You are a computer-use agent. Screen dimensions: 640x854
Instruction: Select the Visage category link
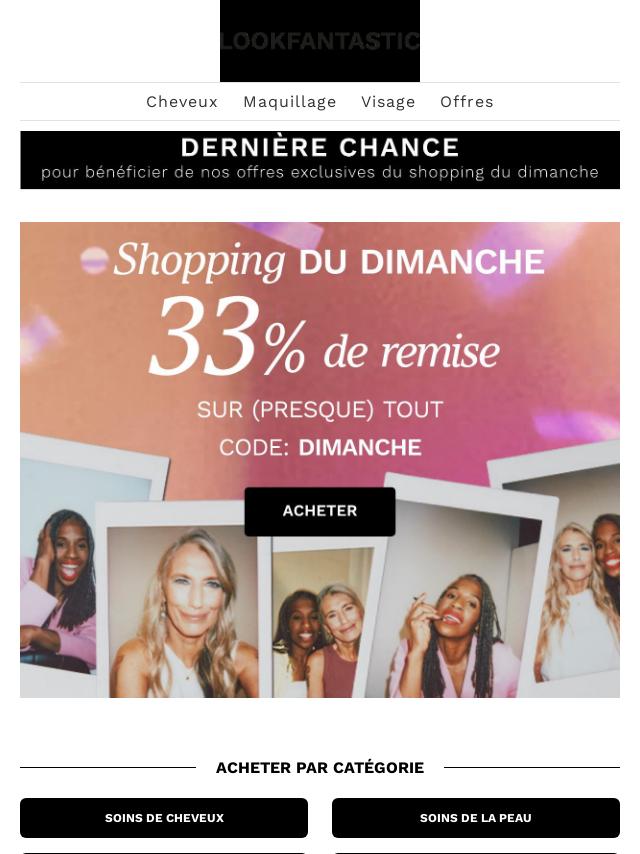coord(388,102)
